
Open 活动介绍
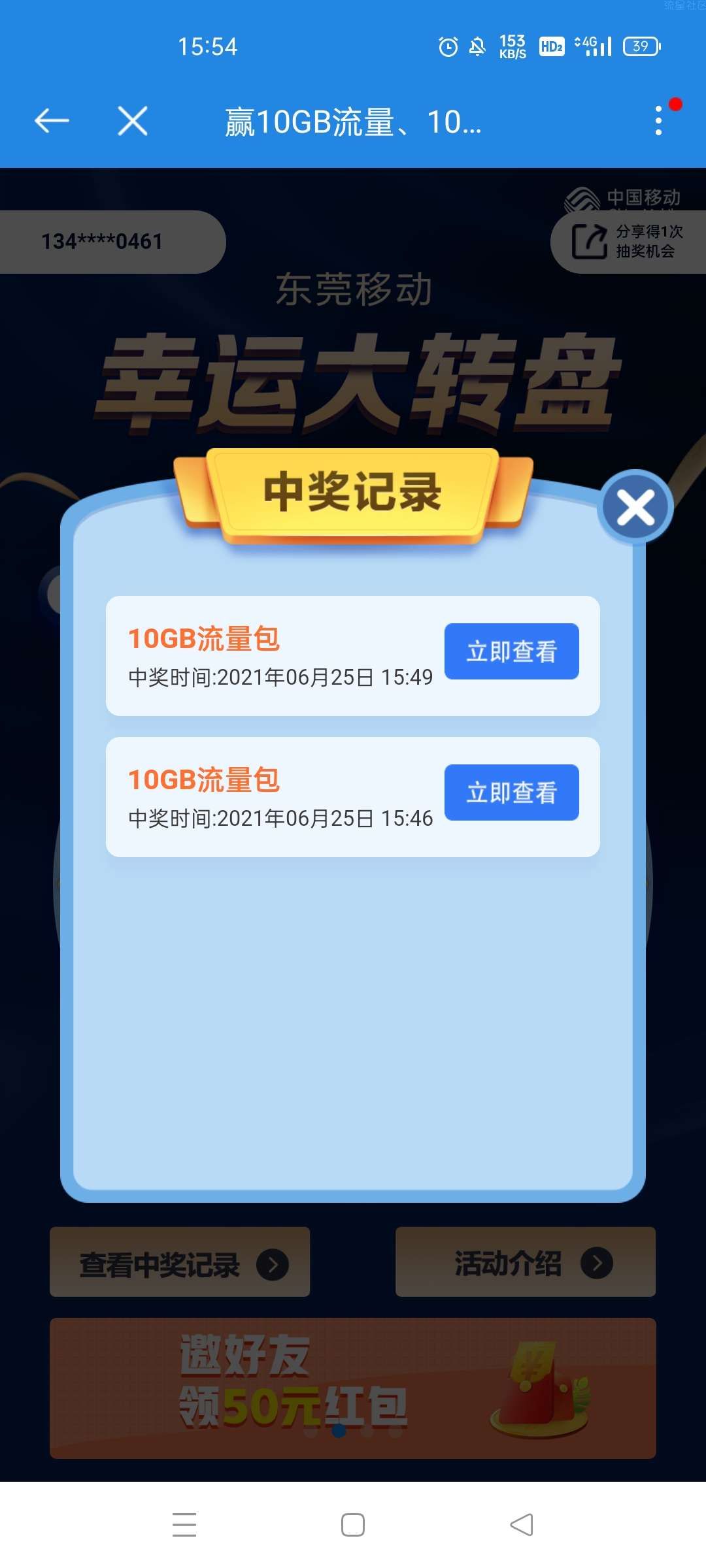525,1262
